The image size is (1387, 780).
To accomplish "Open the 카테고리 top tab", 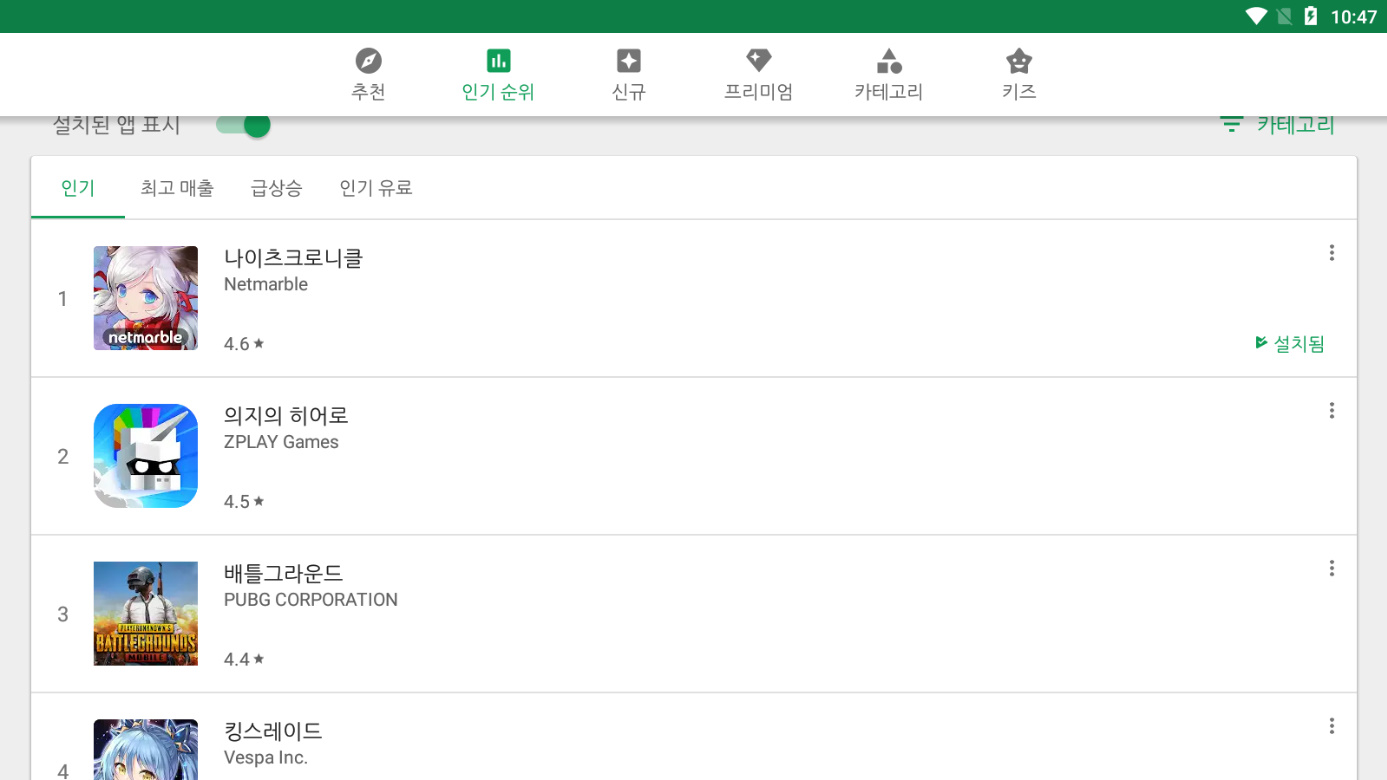I will [x=888, y=74].
